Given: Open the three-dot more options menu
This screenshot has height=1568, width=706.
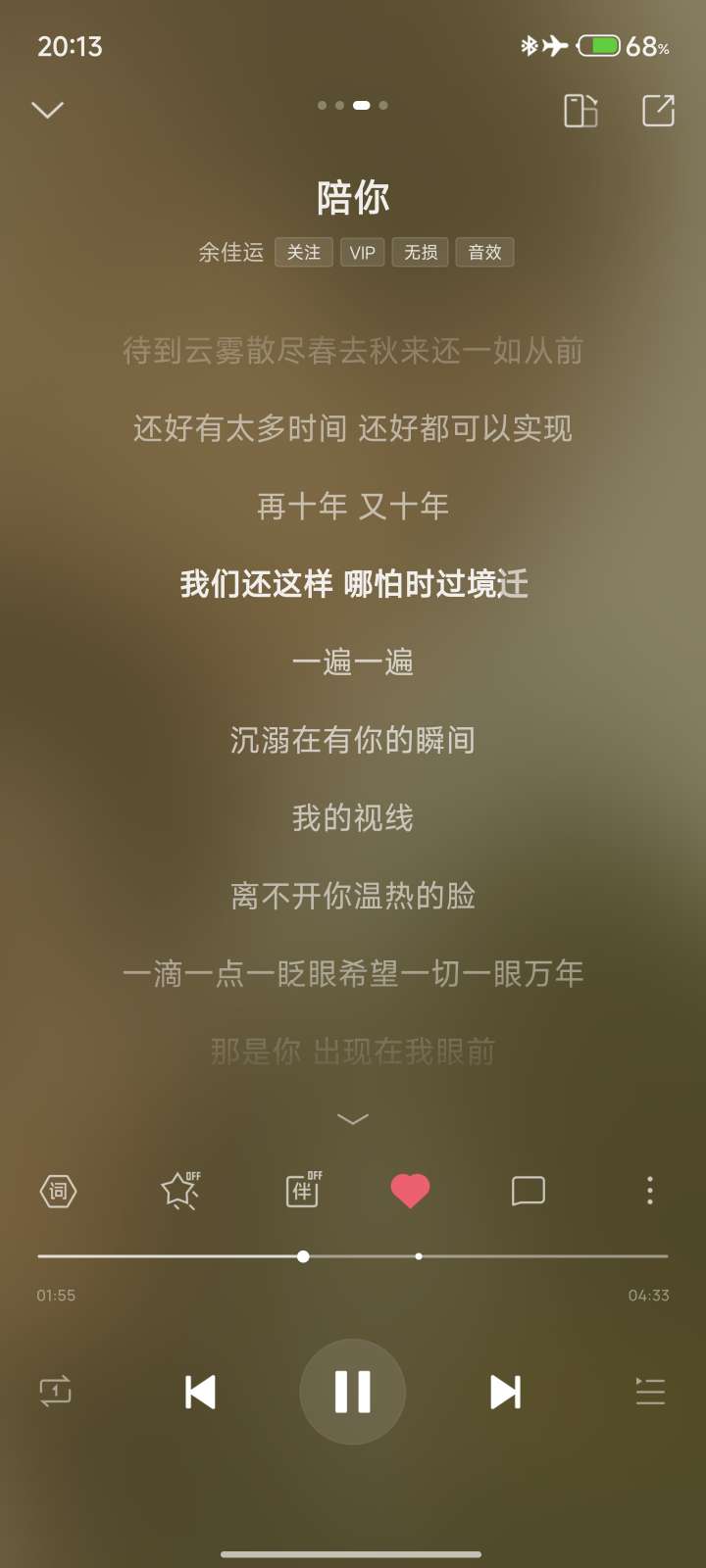Looking at the screenshot, I should (x=649, y=1191).
